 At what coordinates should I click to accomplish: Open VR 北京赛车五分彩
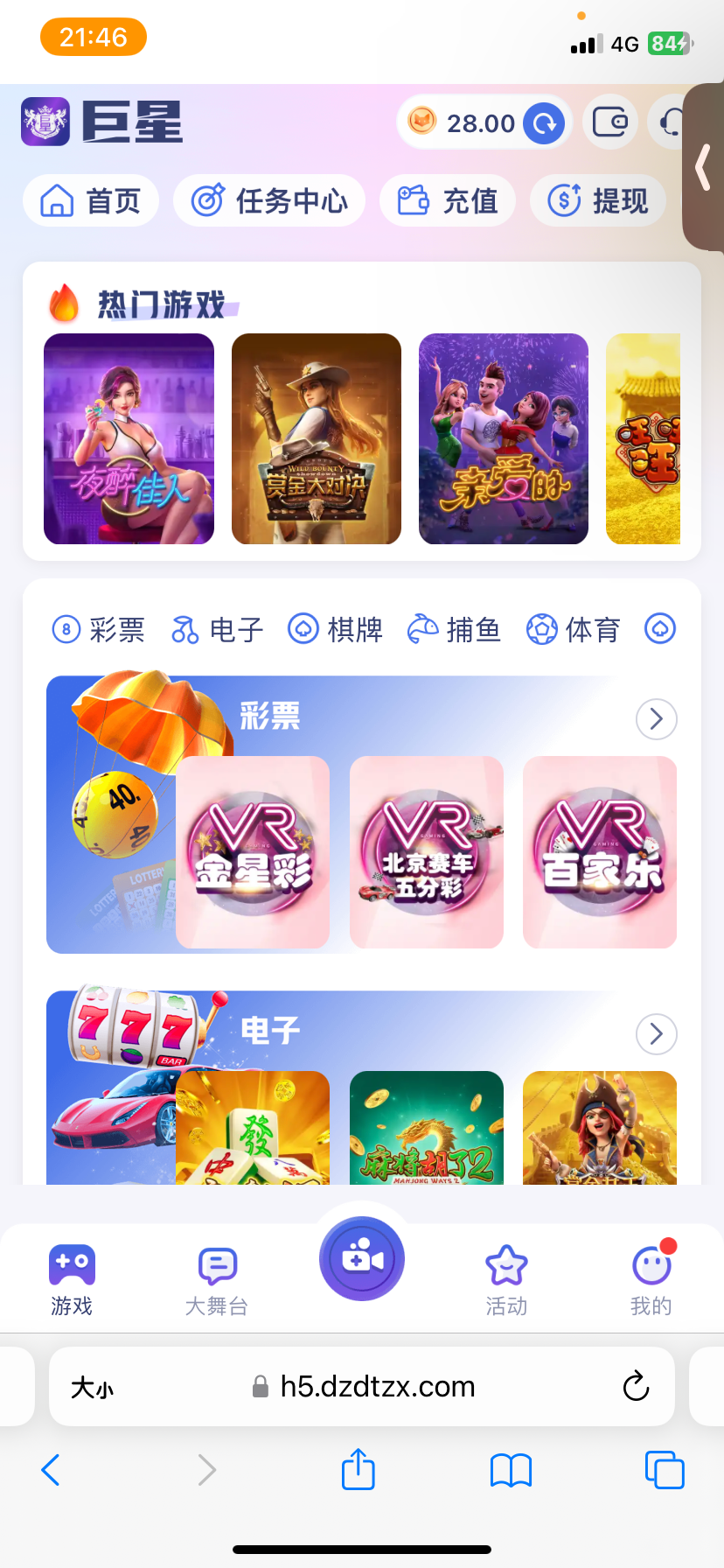coord(427,852)
